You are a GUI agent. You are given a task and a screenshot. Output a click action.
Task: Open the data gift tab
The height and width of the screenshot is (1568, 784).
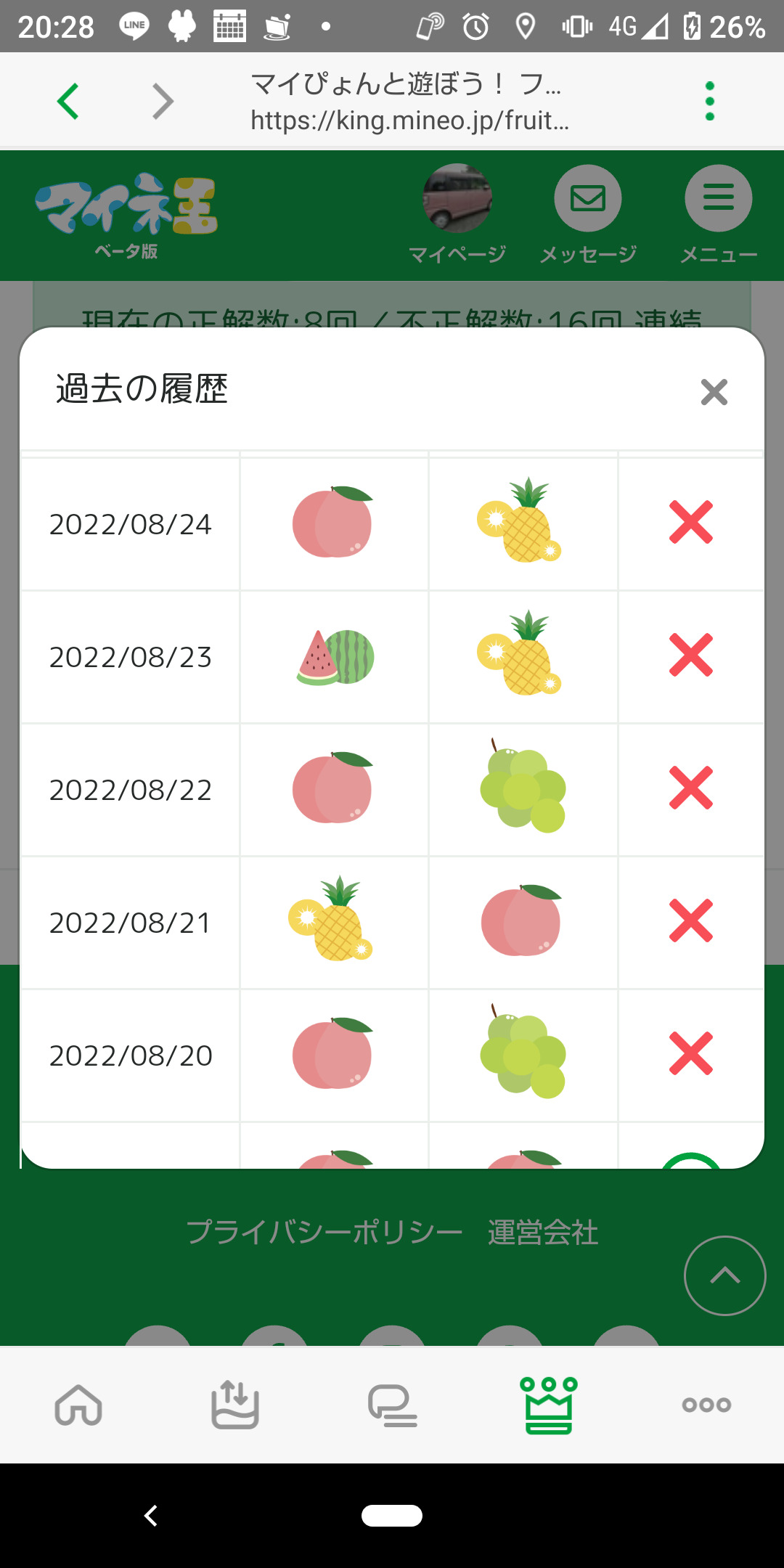pos(234,1405)
